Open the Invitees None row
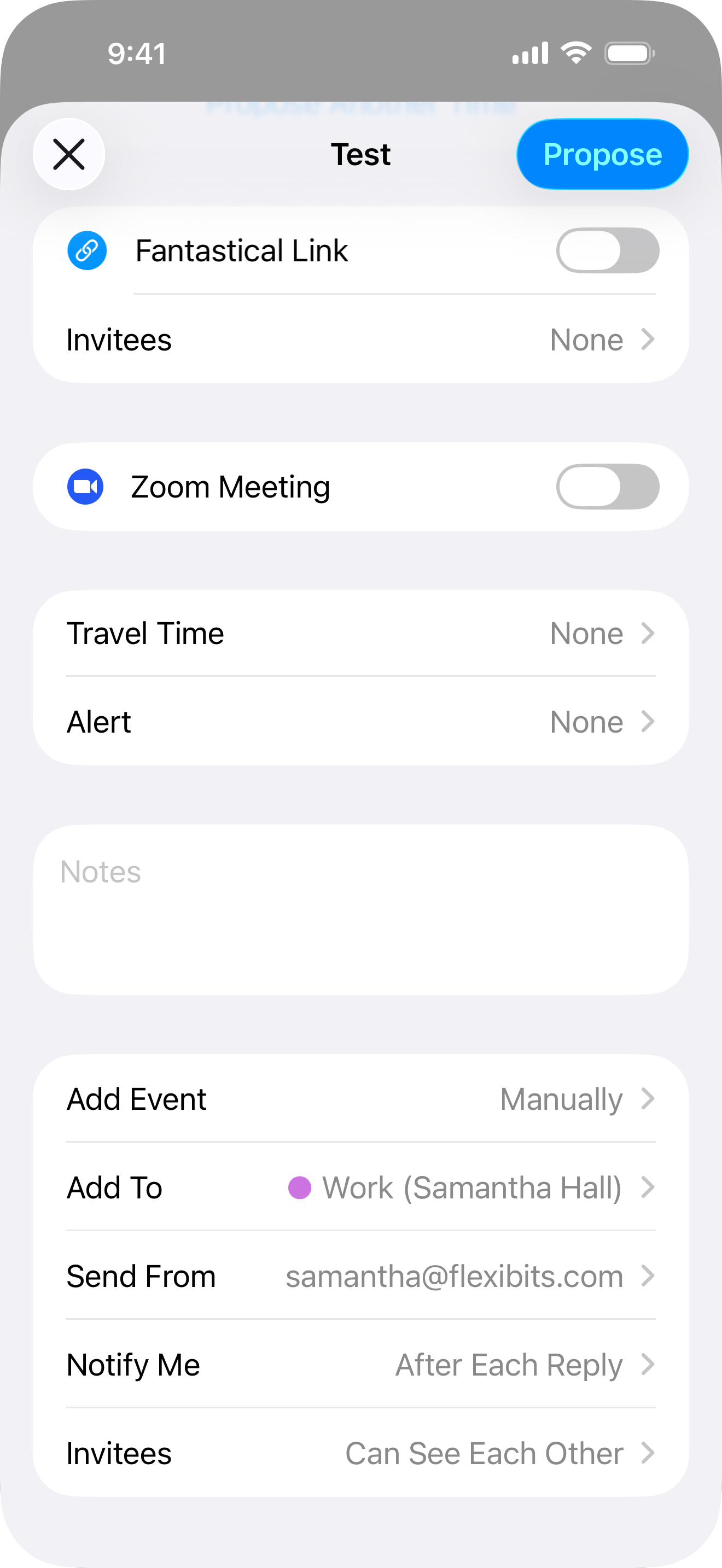This screenshot has width=722, height=1568. pyautogui.click(x=360, y=340)
